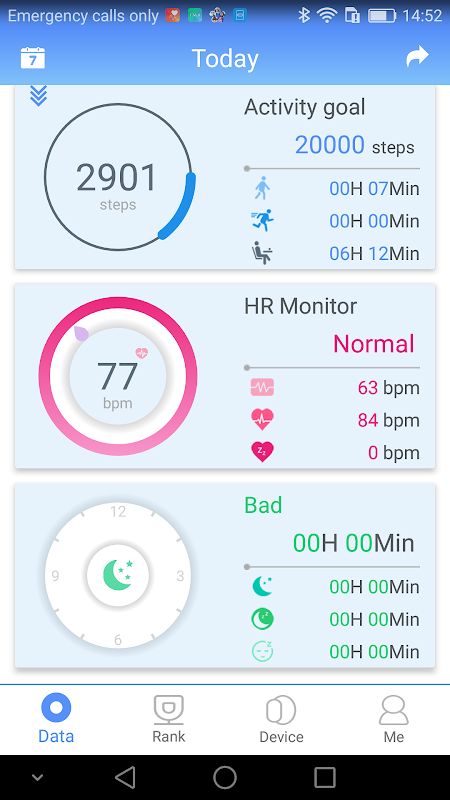
Task: Switch to the Rank tab
Action: click(169, 719)
